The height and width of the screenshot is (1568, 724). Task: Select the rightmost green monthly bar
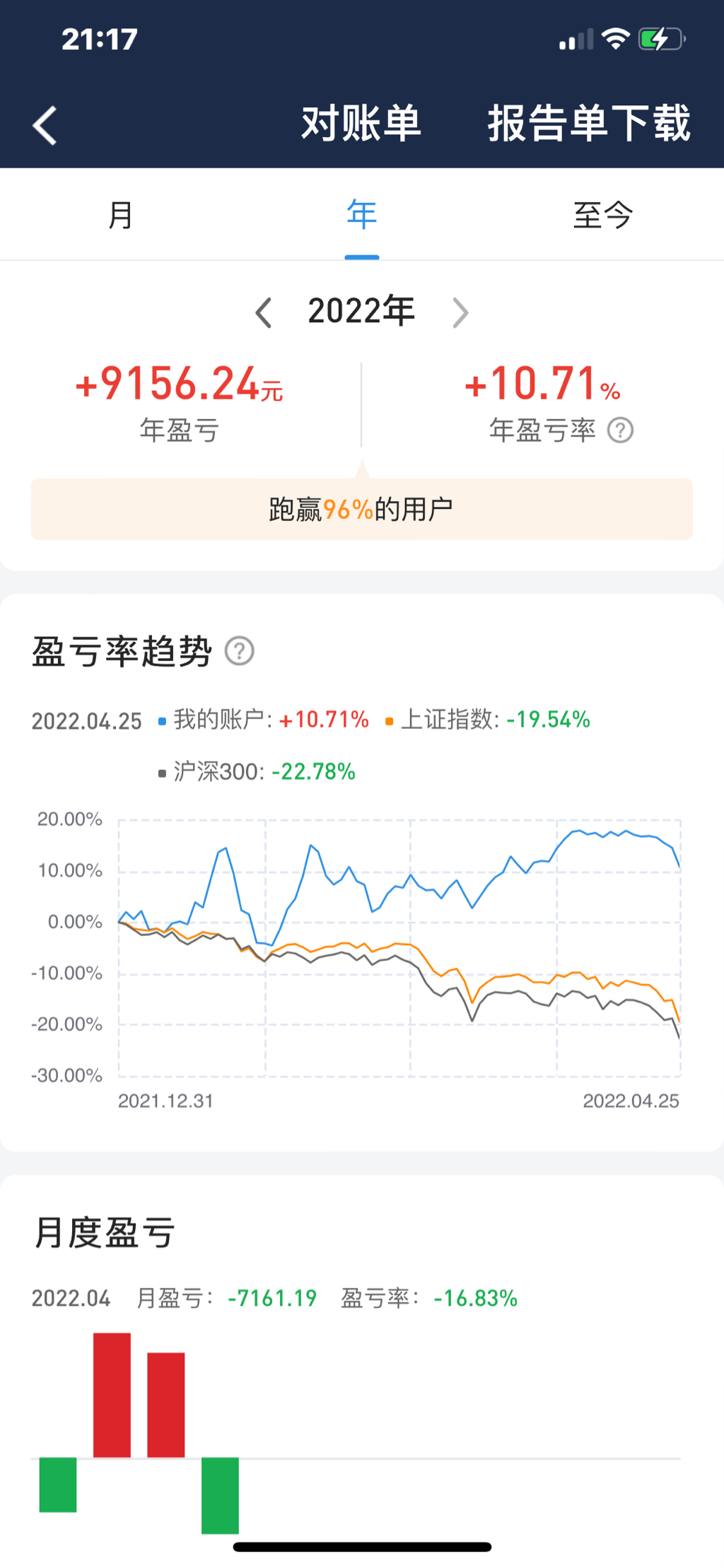point(220,1494)
